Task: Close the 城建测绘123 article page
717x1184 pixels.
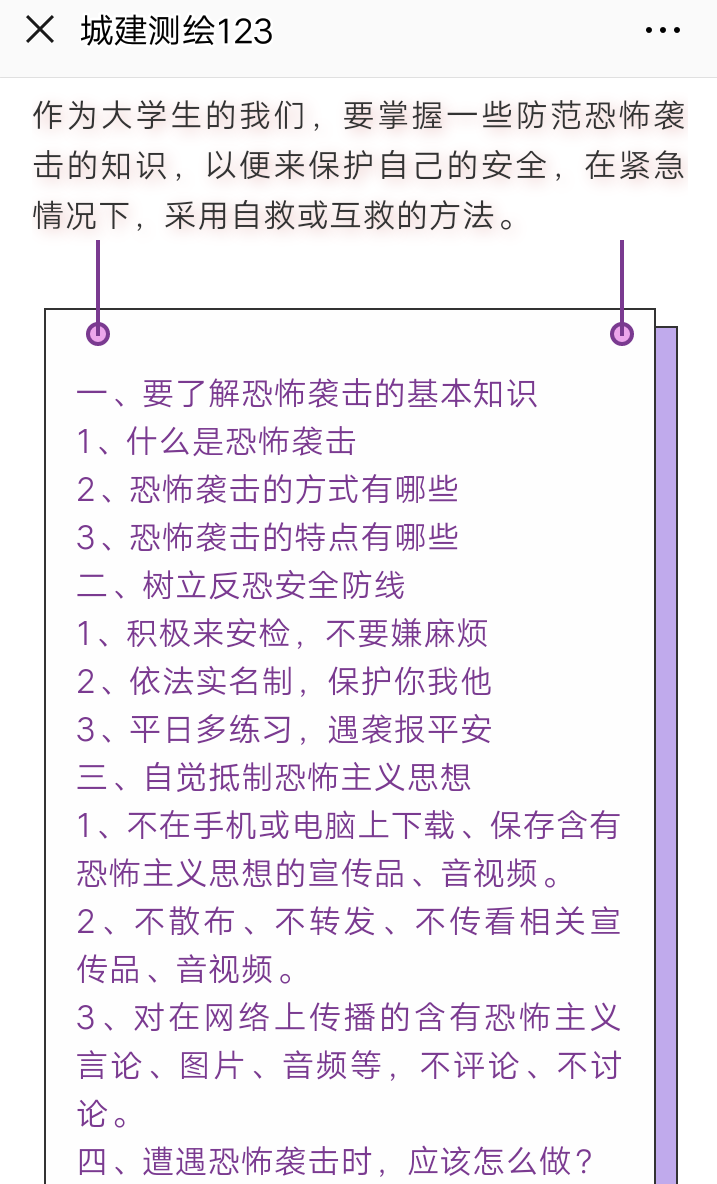Action: pos(40,30)
